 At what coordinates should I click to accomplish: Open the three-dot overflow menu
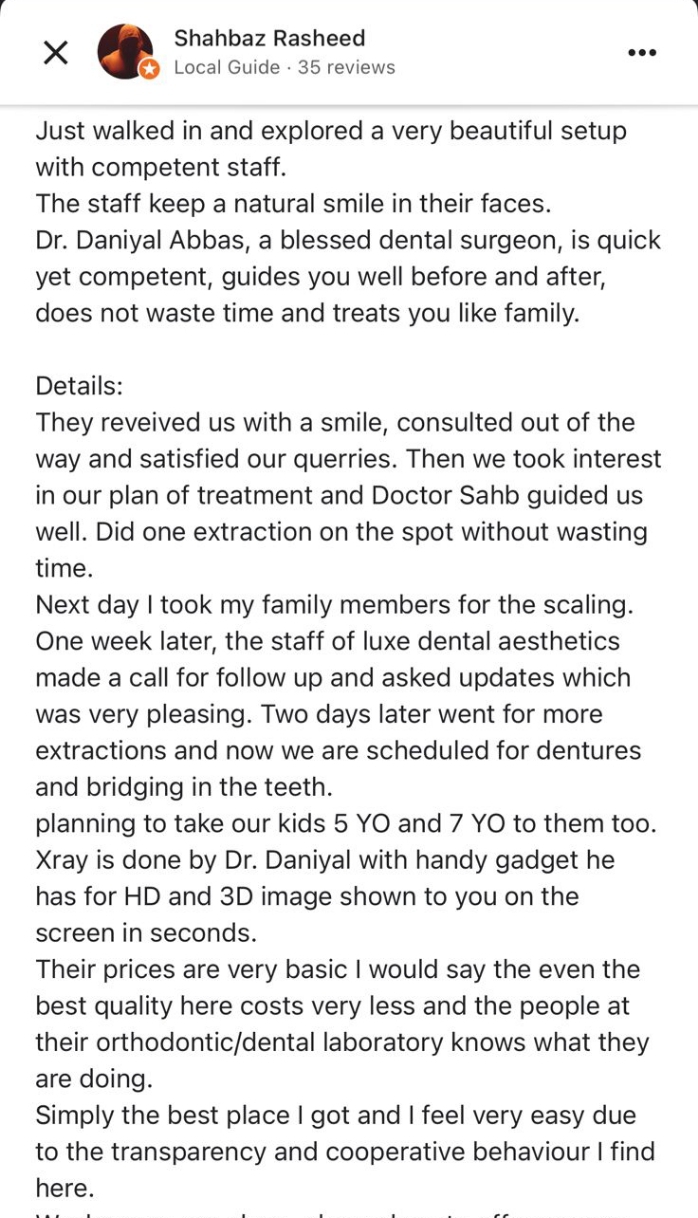641,52
